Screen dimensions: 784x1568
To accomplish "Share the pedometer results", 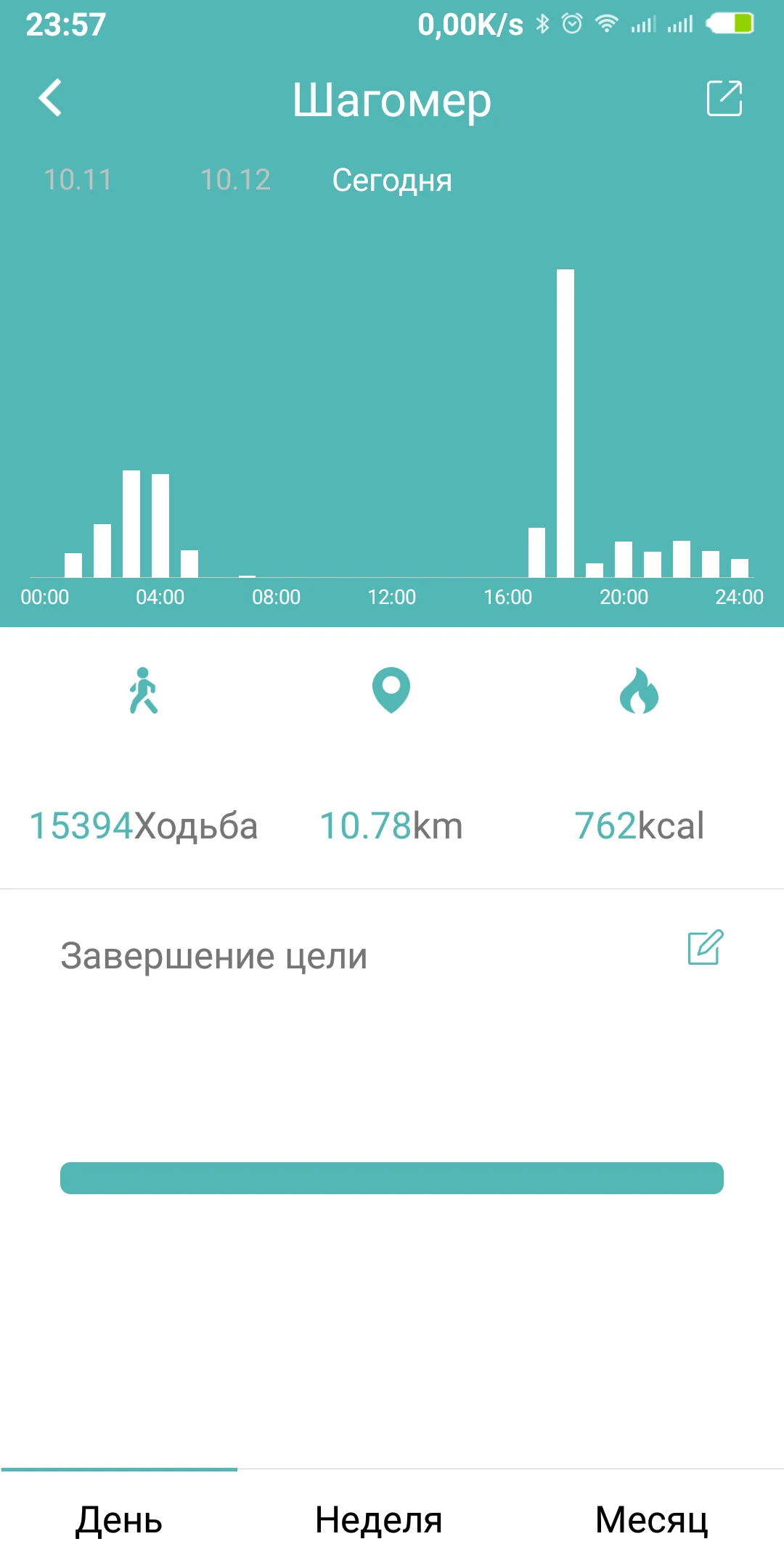I will point(724,98).
